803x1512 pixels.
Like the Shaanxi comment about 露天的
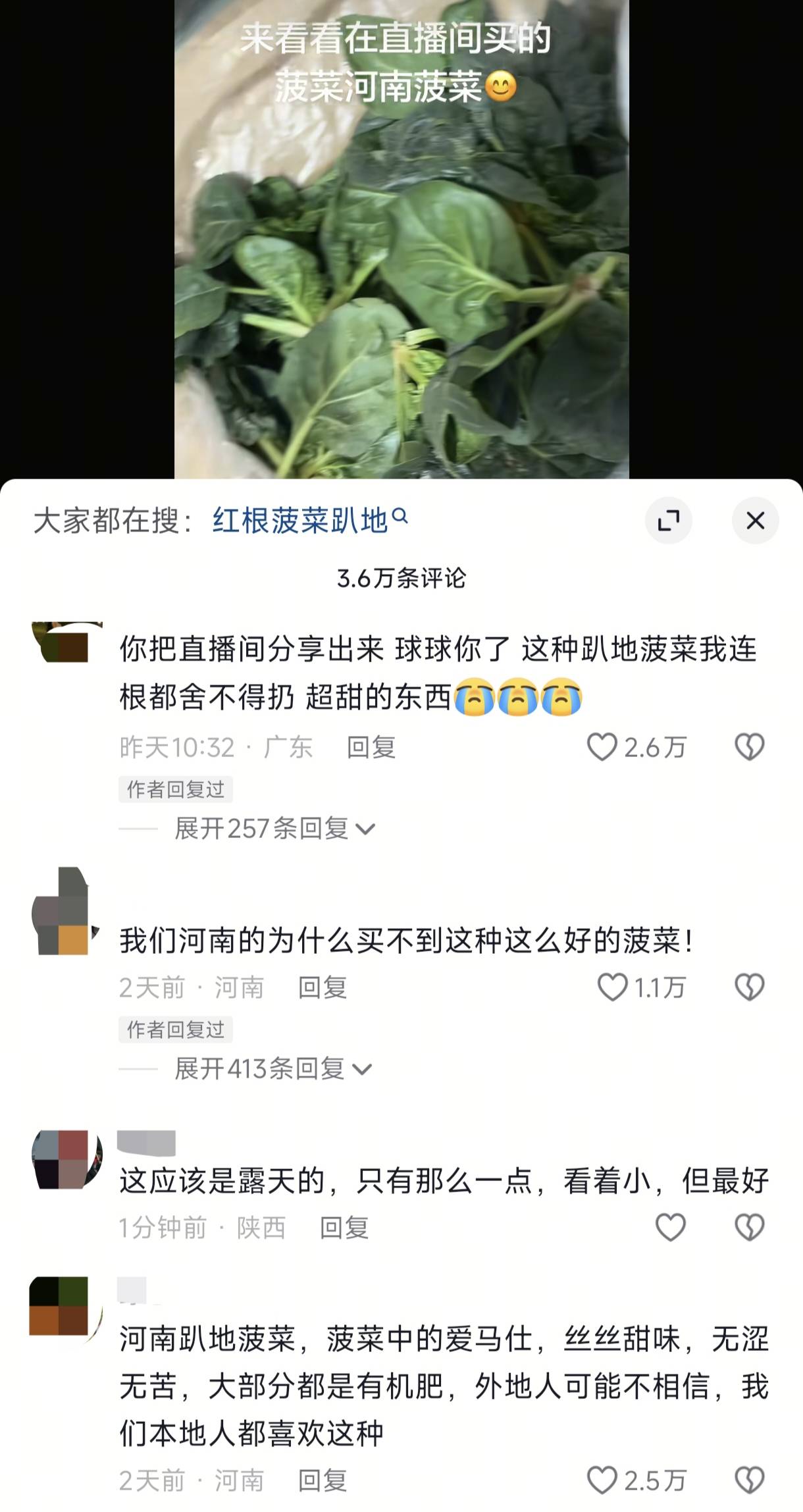point(670,1228)
